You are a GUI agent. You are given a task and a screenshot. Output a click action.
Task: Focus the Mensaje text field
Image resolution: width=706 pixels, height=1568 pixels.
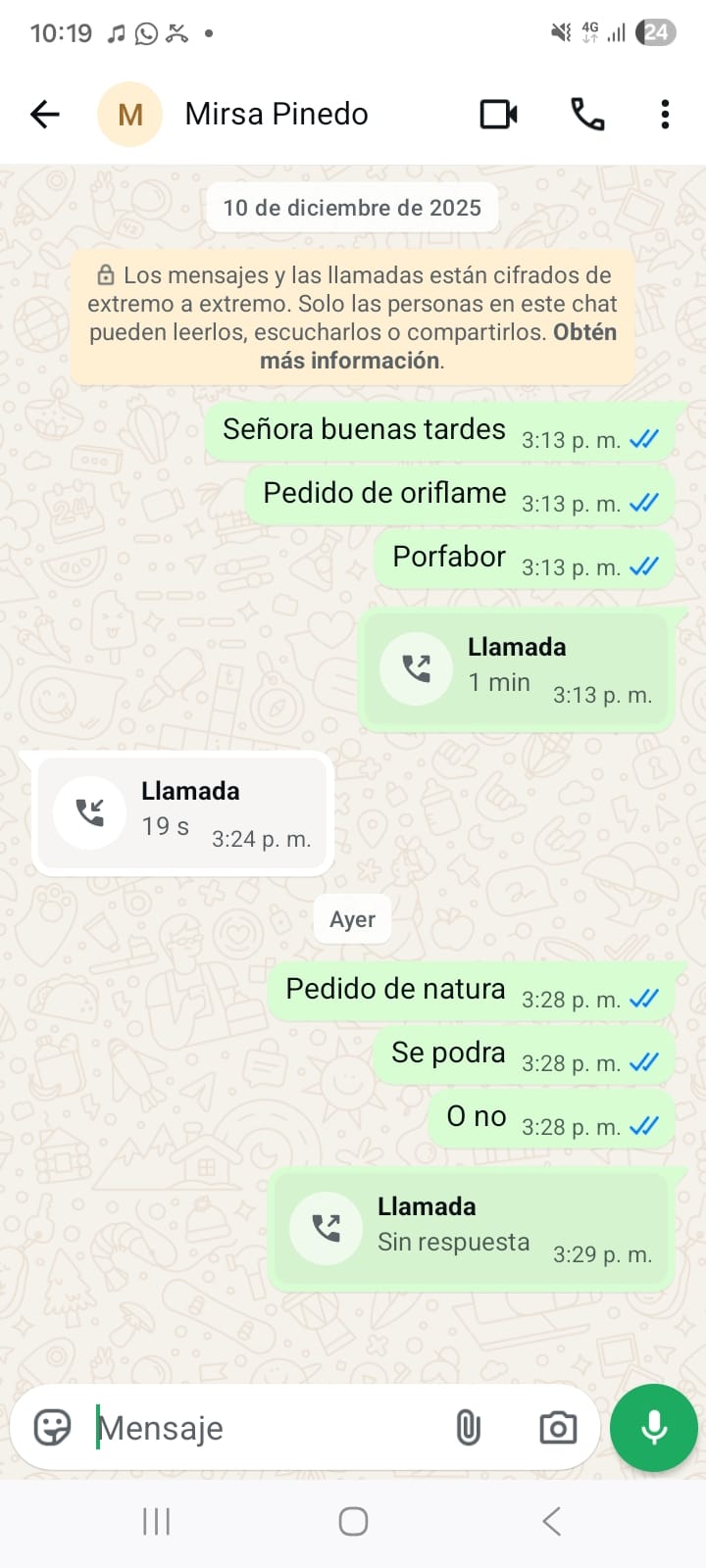click(265, 1428)
